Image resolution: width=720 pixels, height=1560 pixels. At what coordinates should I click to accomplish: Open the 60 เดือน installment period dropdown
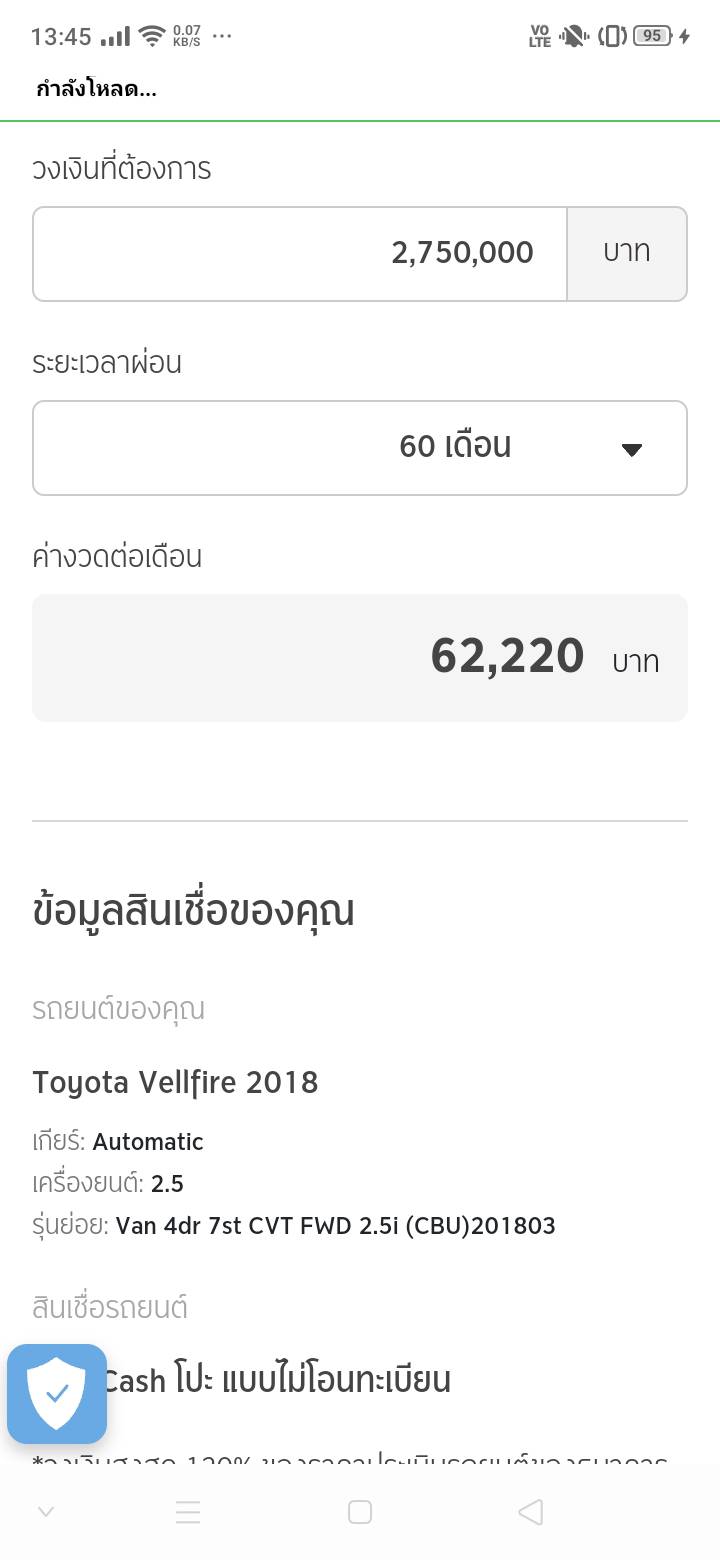tap(360, 447)
